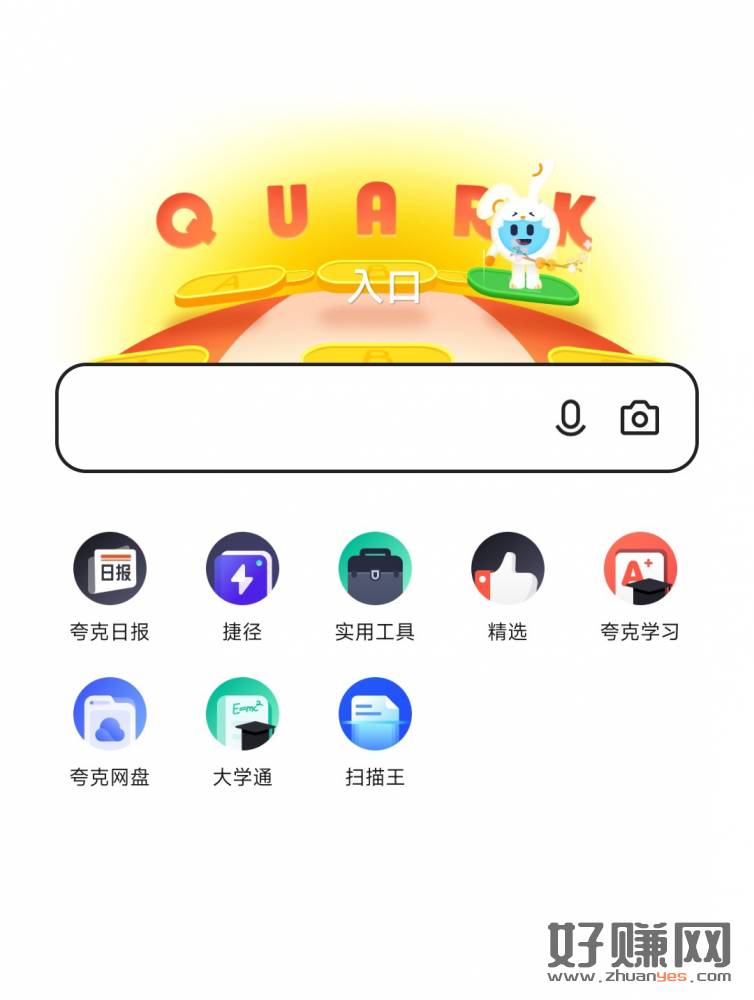Viewport: 754px width, 1000px height.
Task: Launch 夸克学习
Action: click(640, 569)
